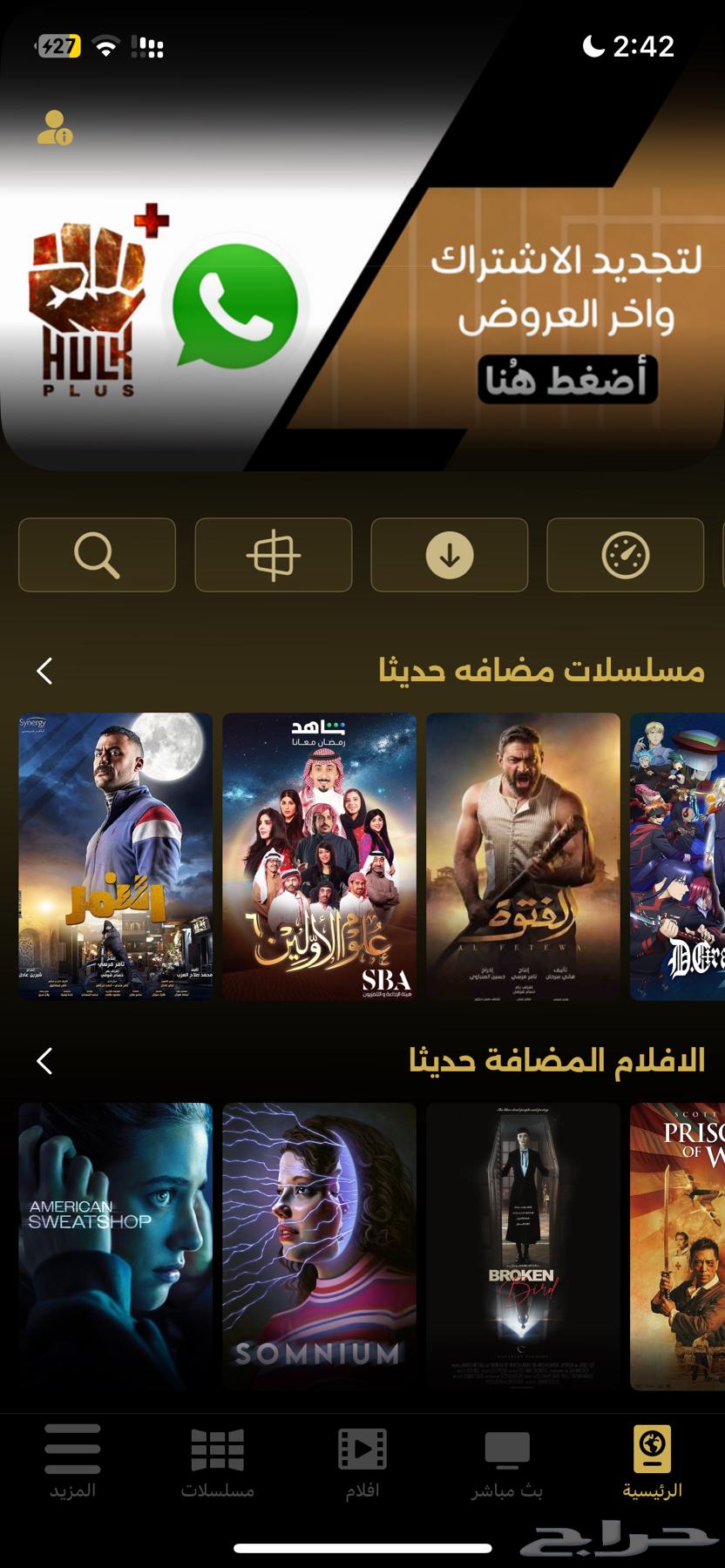The image size is (725, 1568).
Task: Expand the recently added series section arrow
Action: pos(45,671)
